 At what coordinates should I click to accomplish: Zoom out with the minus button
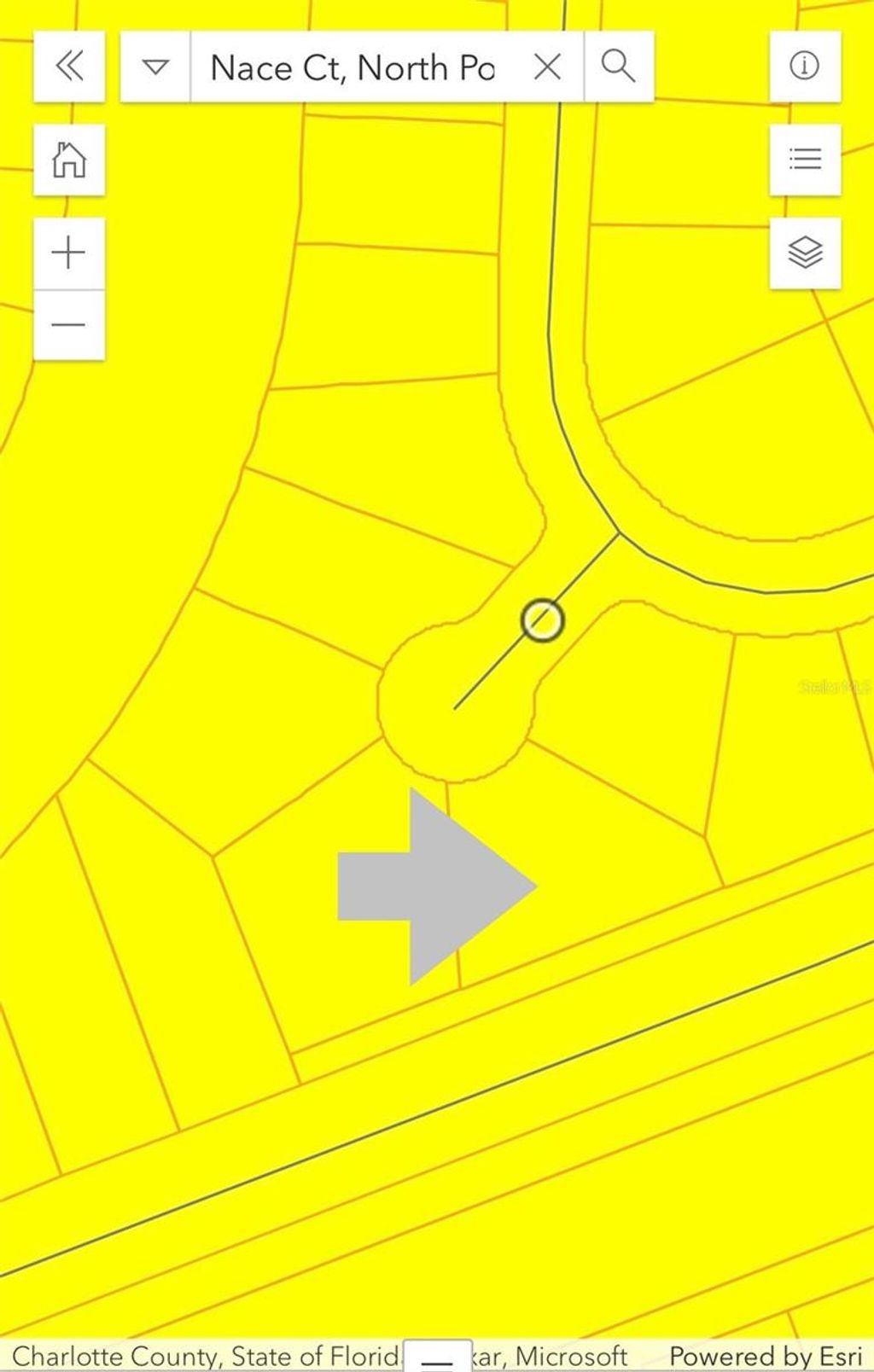tap(69, 325)
